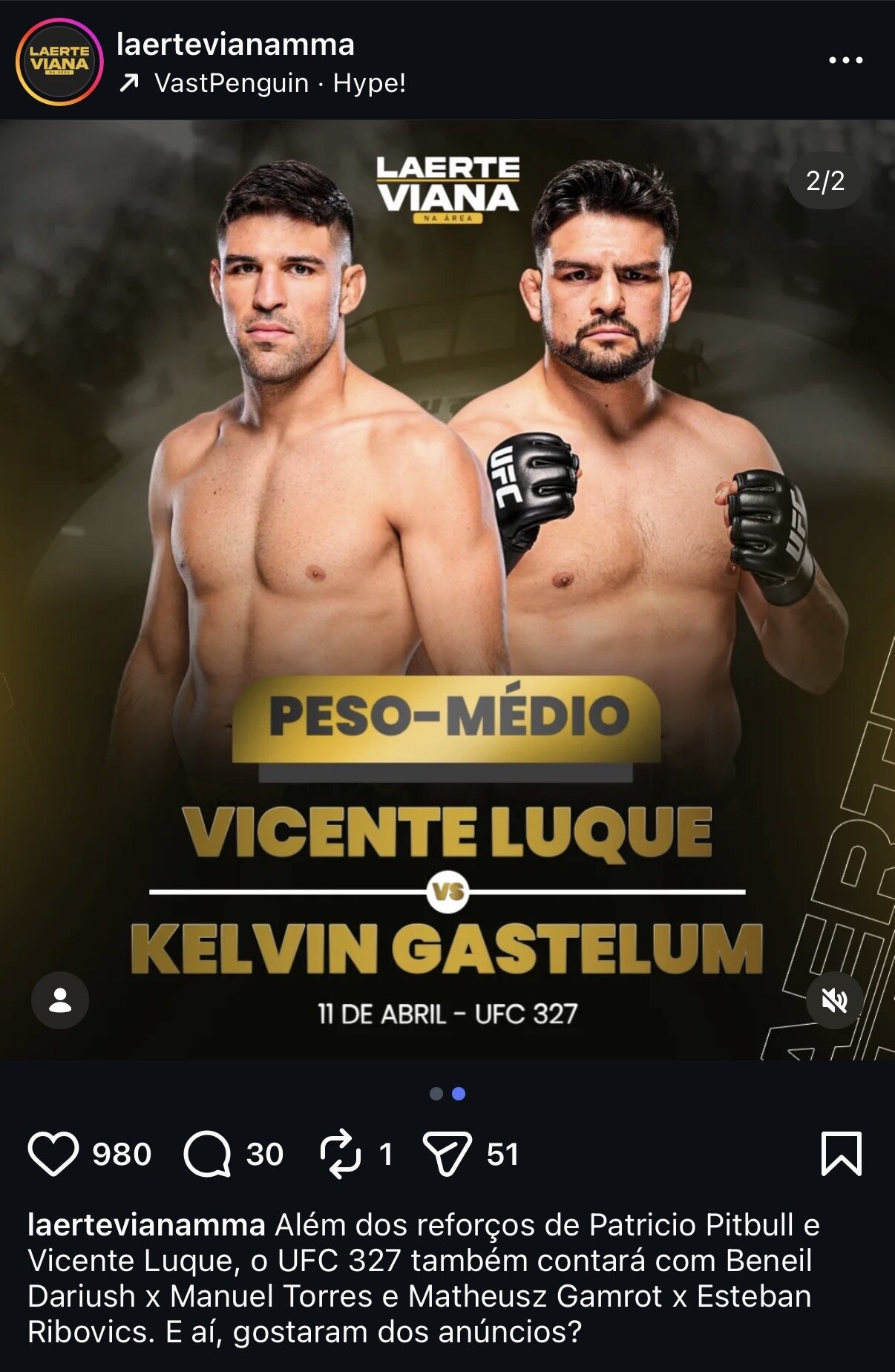Tap the carousel page indicator dots

pyautogui.click(x=447, y=1094)
